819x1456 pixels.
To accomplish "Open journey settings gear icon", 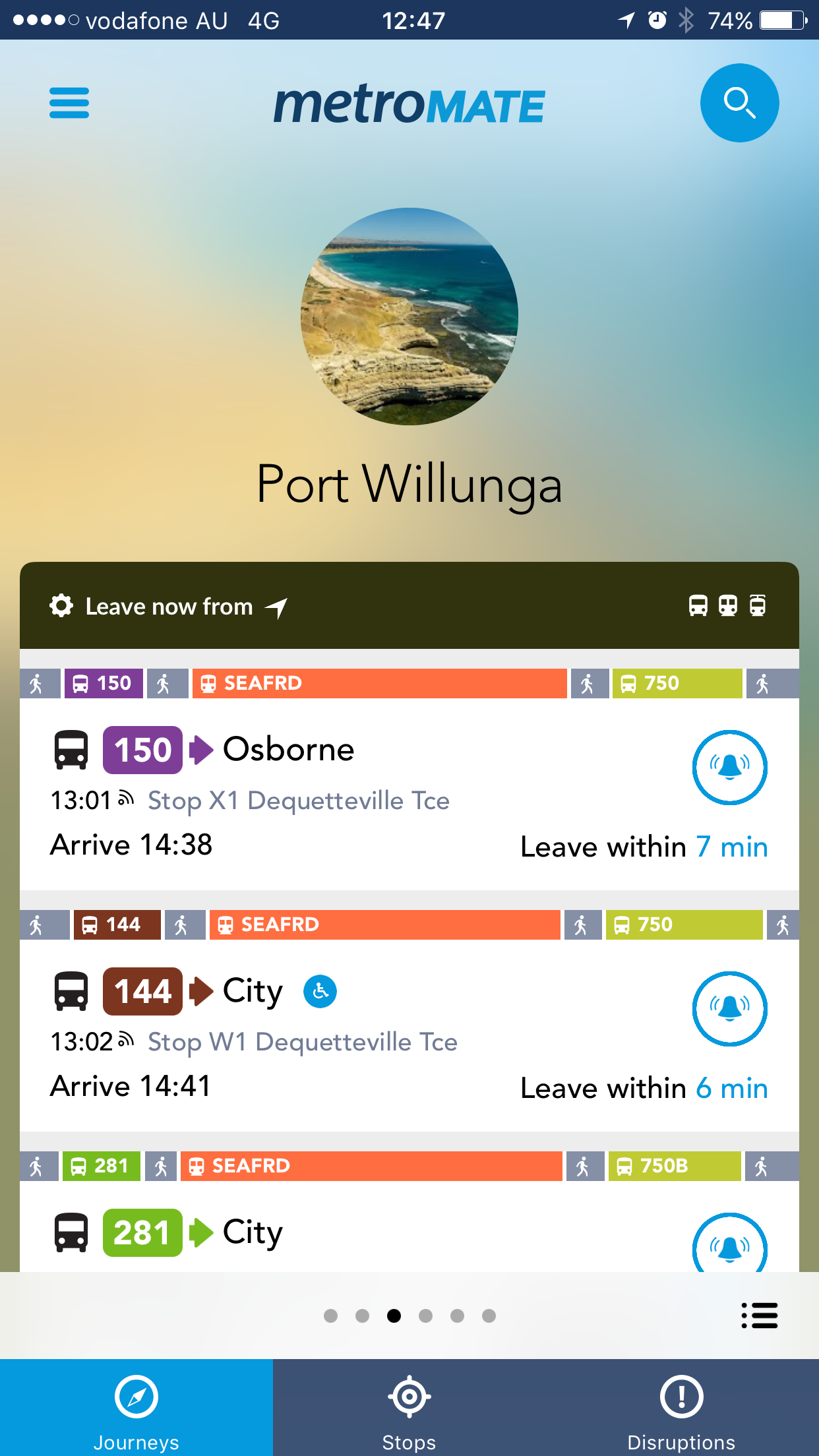I will point(61,605).
